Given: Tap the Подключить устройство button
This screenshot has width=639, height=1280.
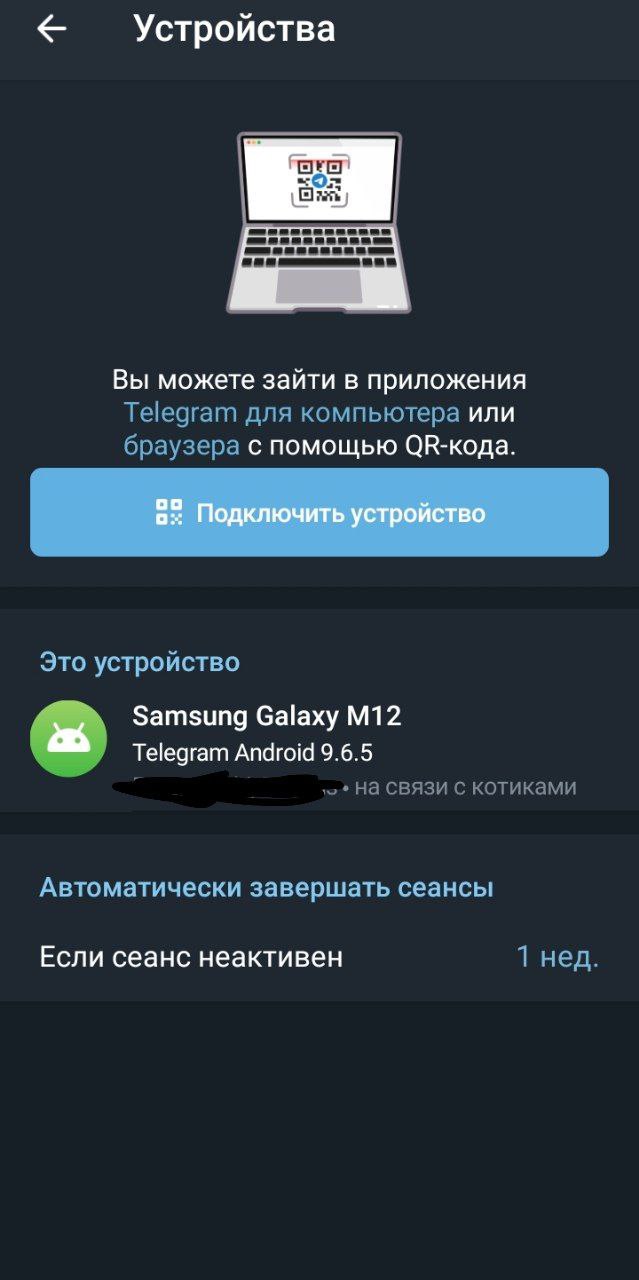Looking at the screenshot, I should tap(319, 512).
